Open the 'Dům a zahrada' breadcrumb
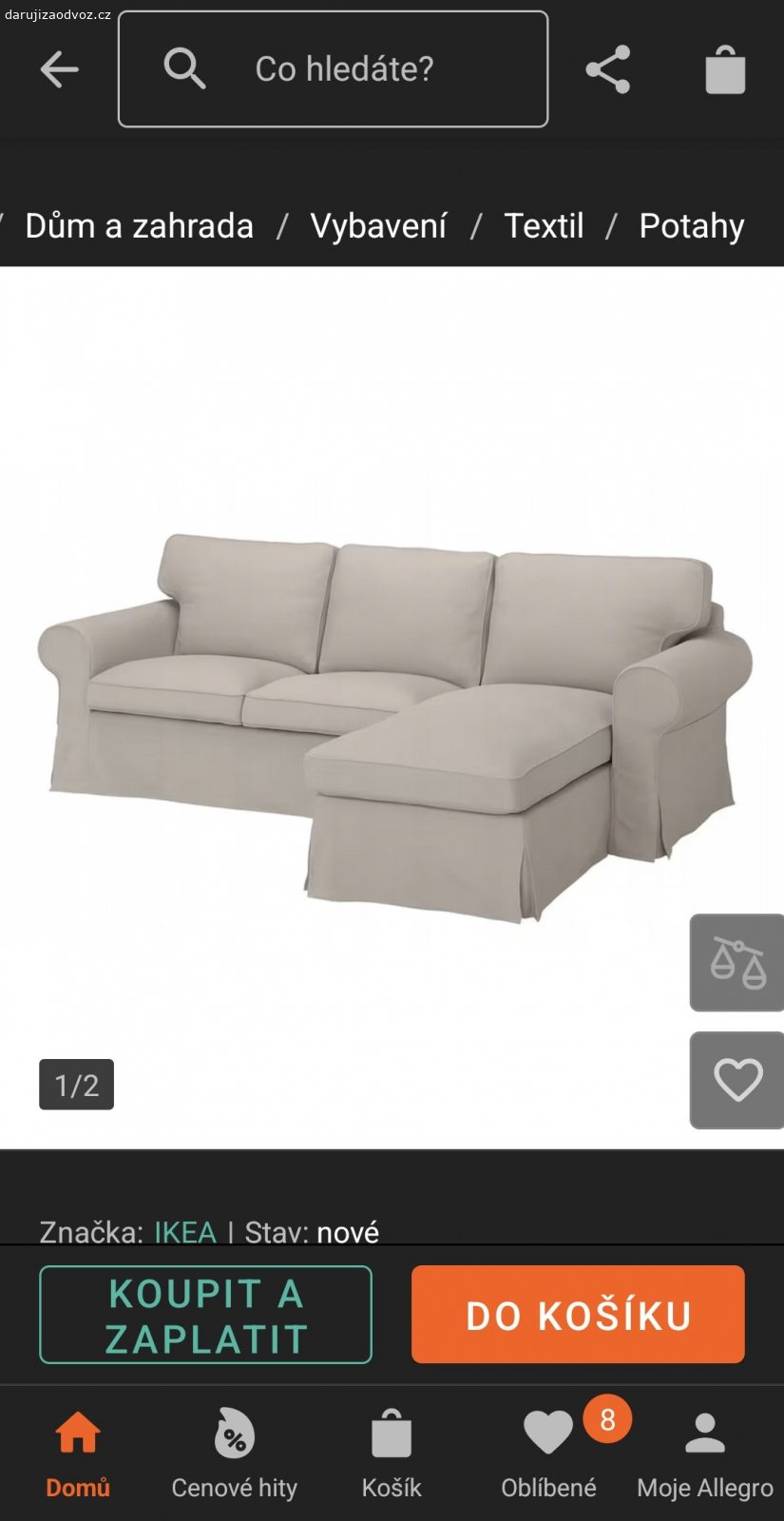 point(139,226)
